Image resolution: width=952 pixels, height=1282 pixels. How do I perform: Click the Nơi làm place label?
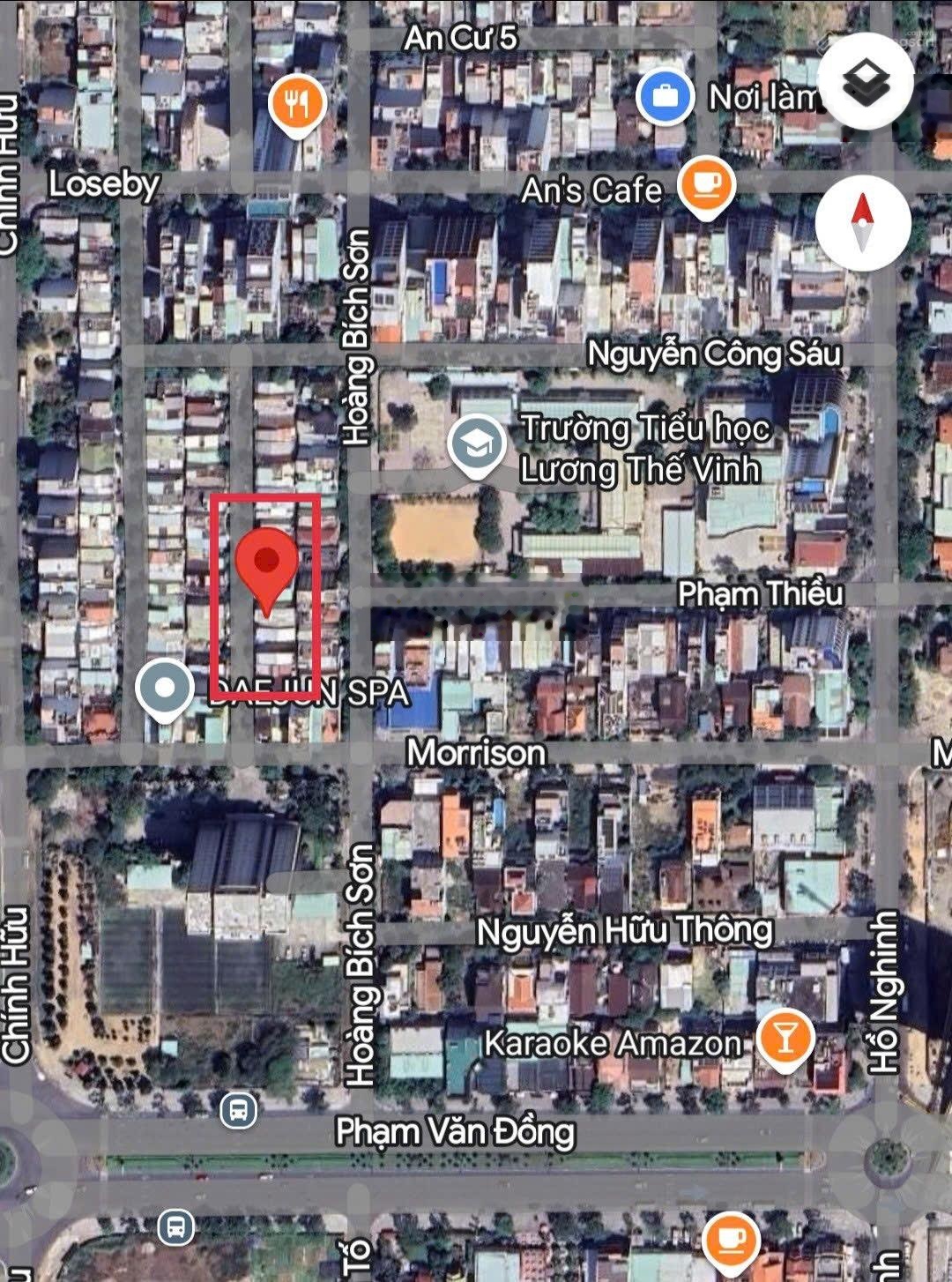click(763, 98)
